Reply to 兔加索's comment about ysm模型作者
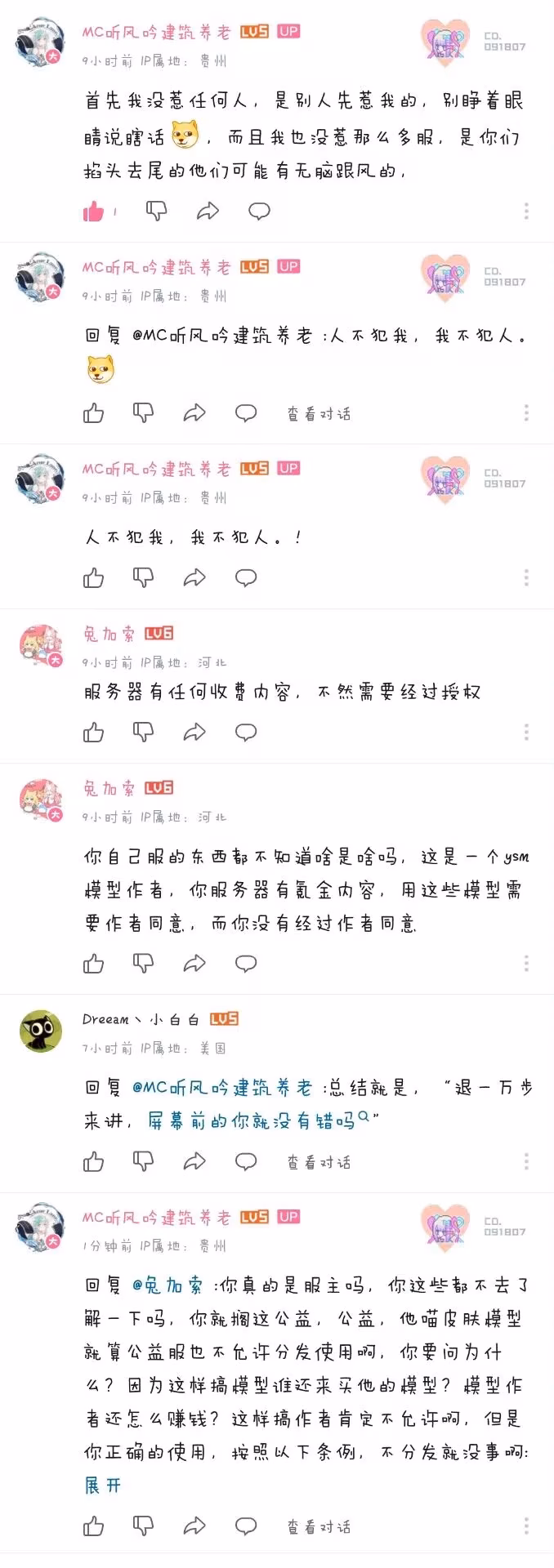The height and width of the screenshot is (1568, 554). pos(246,964)
